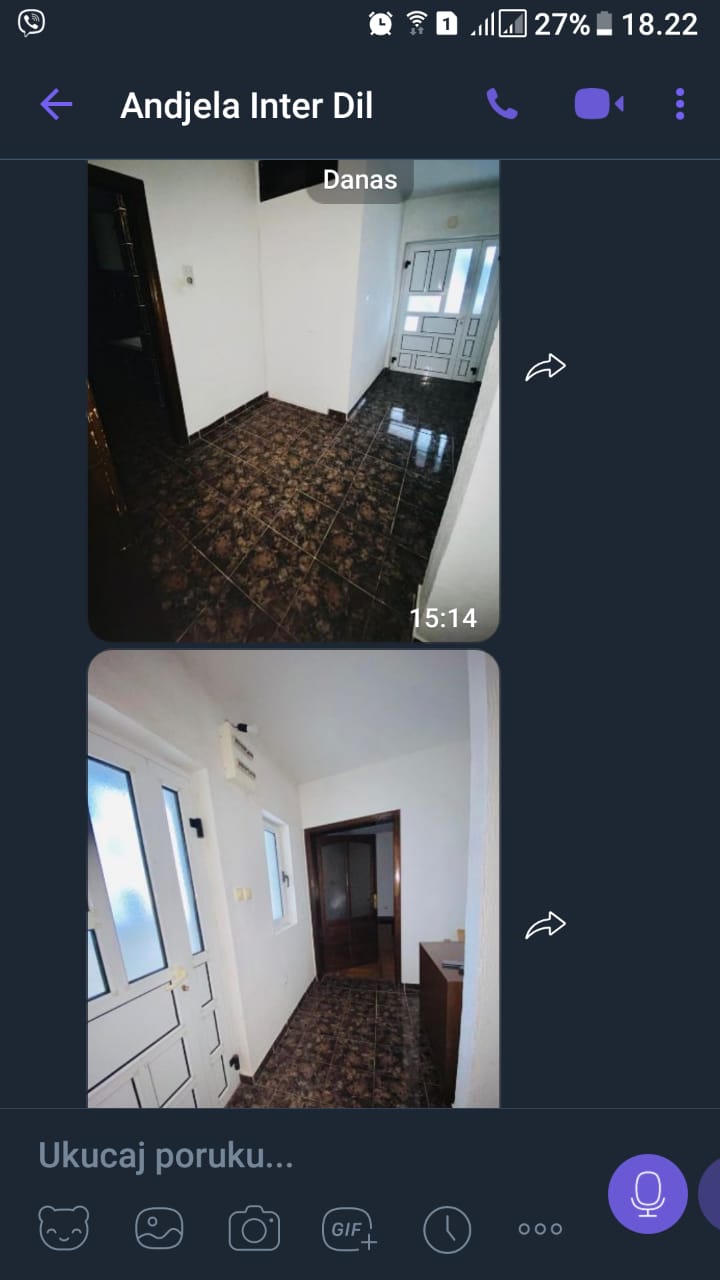Open the sticker panel
This screenshot has height=1280, width=720.
(64, 1229)
